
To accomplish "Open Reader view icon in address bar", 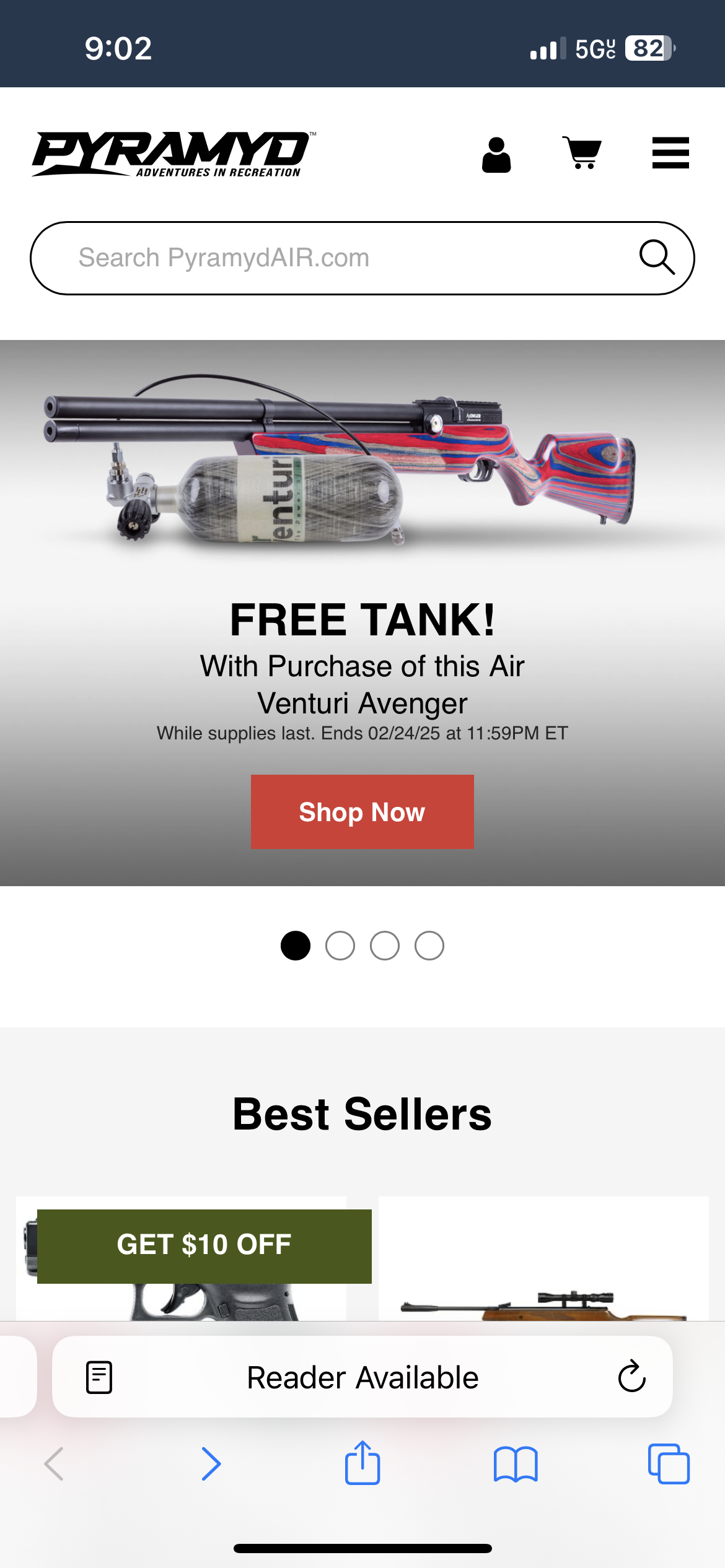I will click(x=99, y=1377).
